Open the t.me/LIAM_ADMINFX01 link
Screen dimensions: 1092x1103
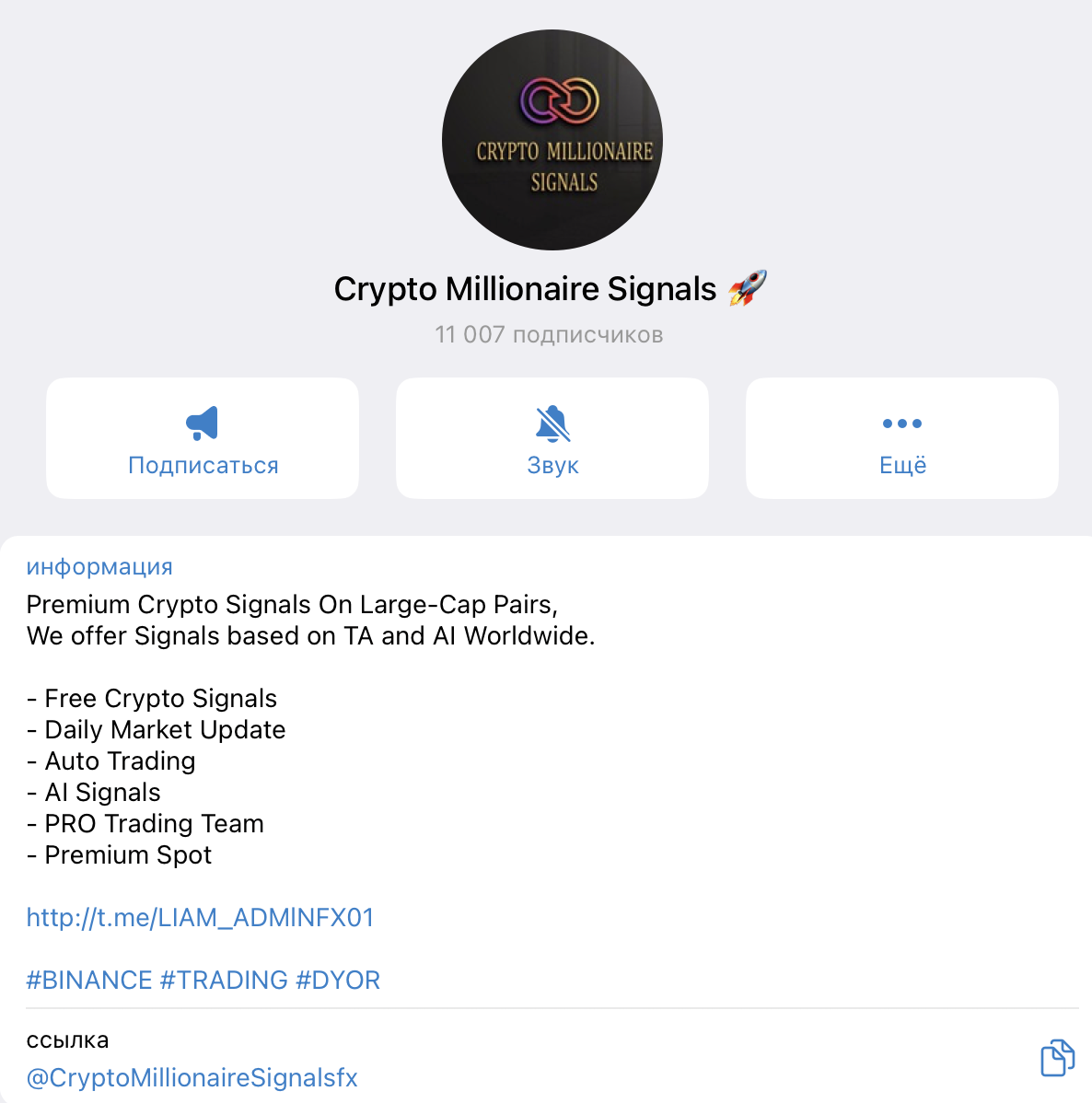point(200,918)
